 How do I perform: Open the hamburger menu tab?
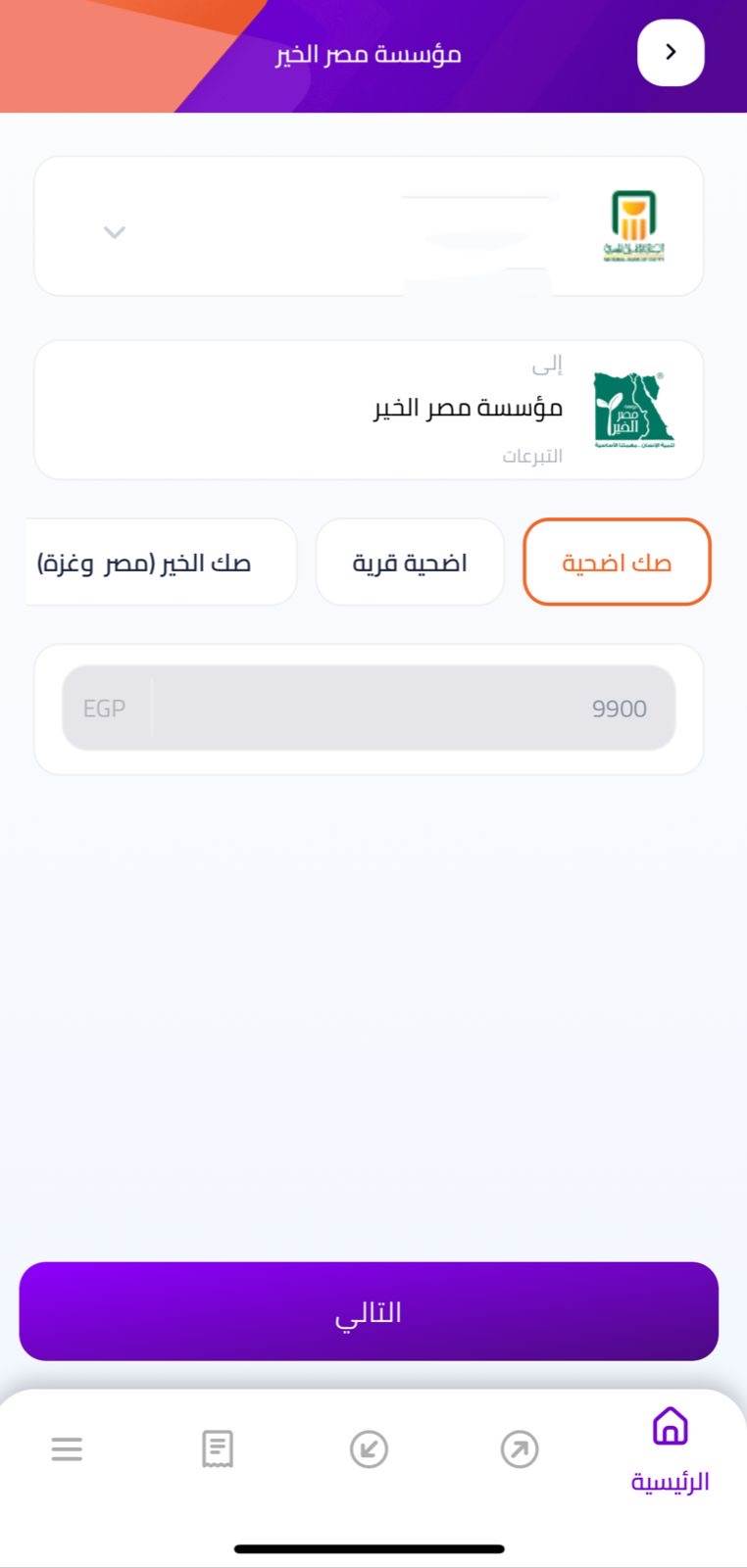[x=67, y=1448]
